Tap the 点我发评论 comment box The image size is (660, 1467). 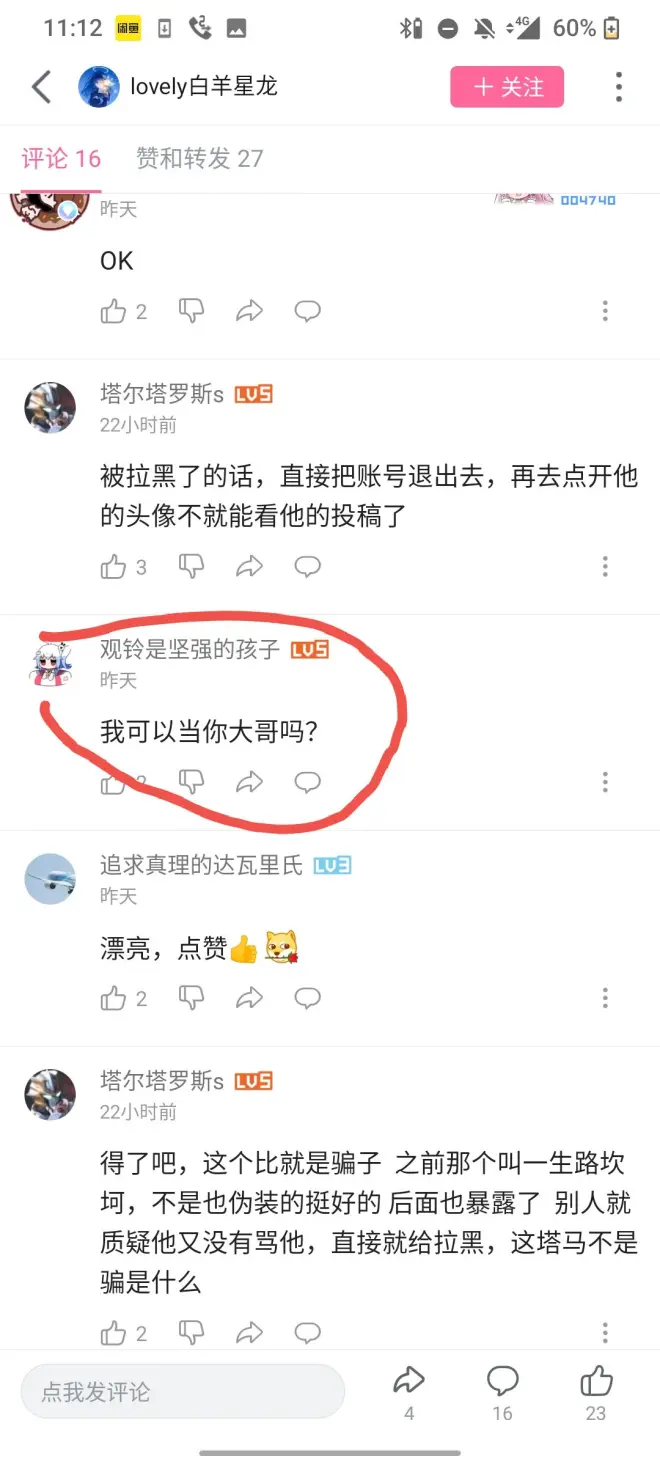coord(182,1391)
